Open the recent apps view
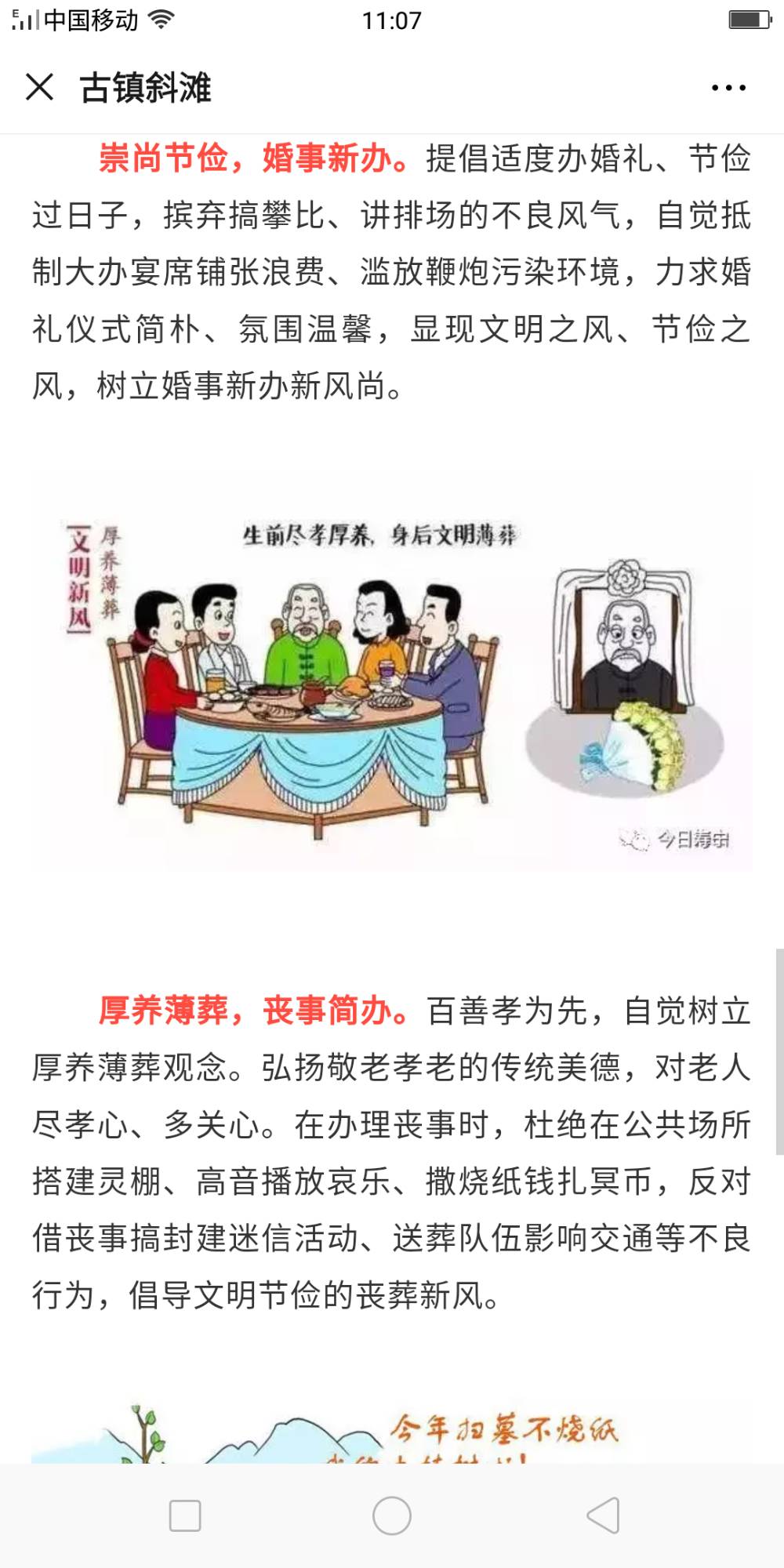Image resolution: width=784 pixels, height=1568 pixels. click(185, 1515)
